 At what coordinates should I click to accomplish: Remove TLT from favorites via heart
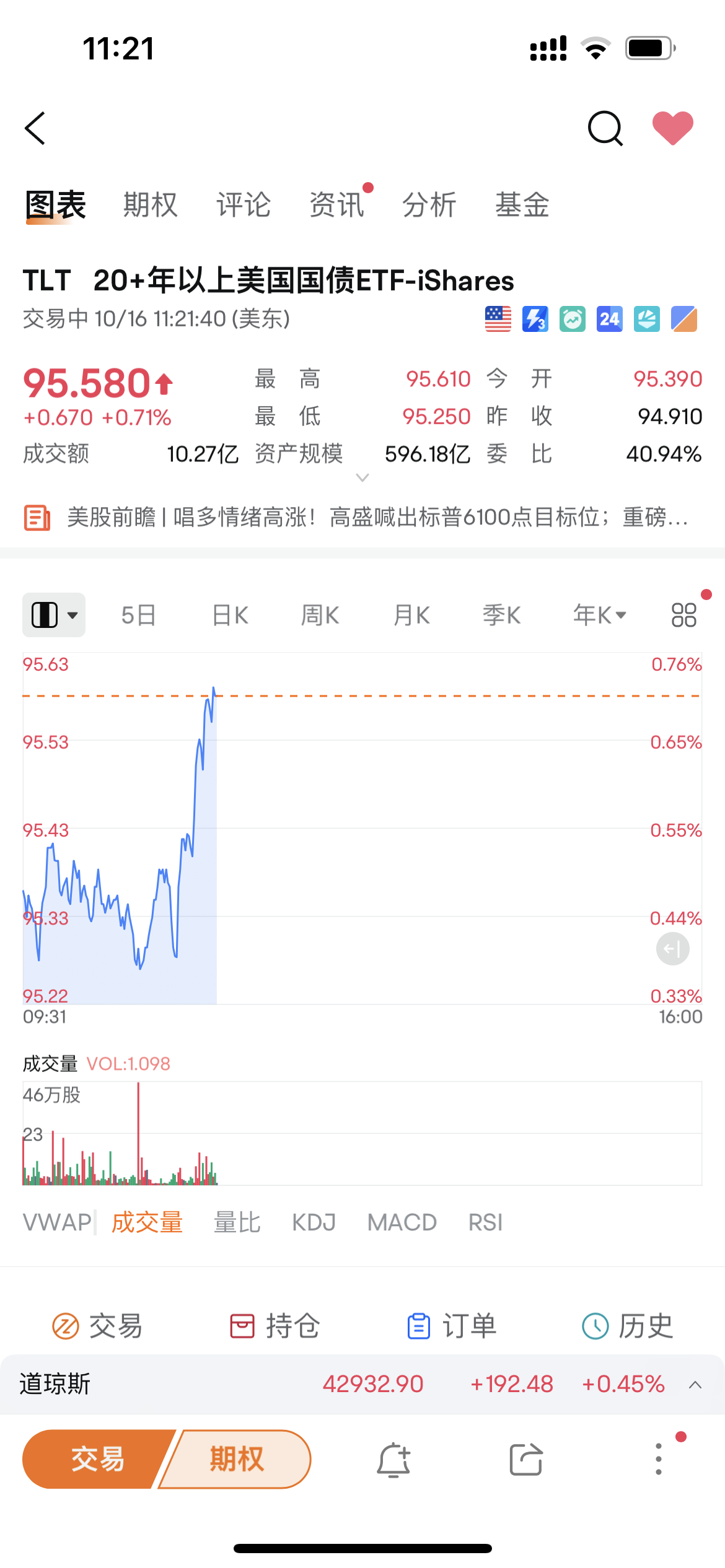[x=672, y=128]
